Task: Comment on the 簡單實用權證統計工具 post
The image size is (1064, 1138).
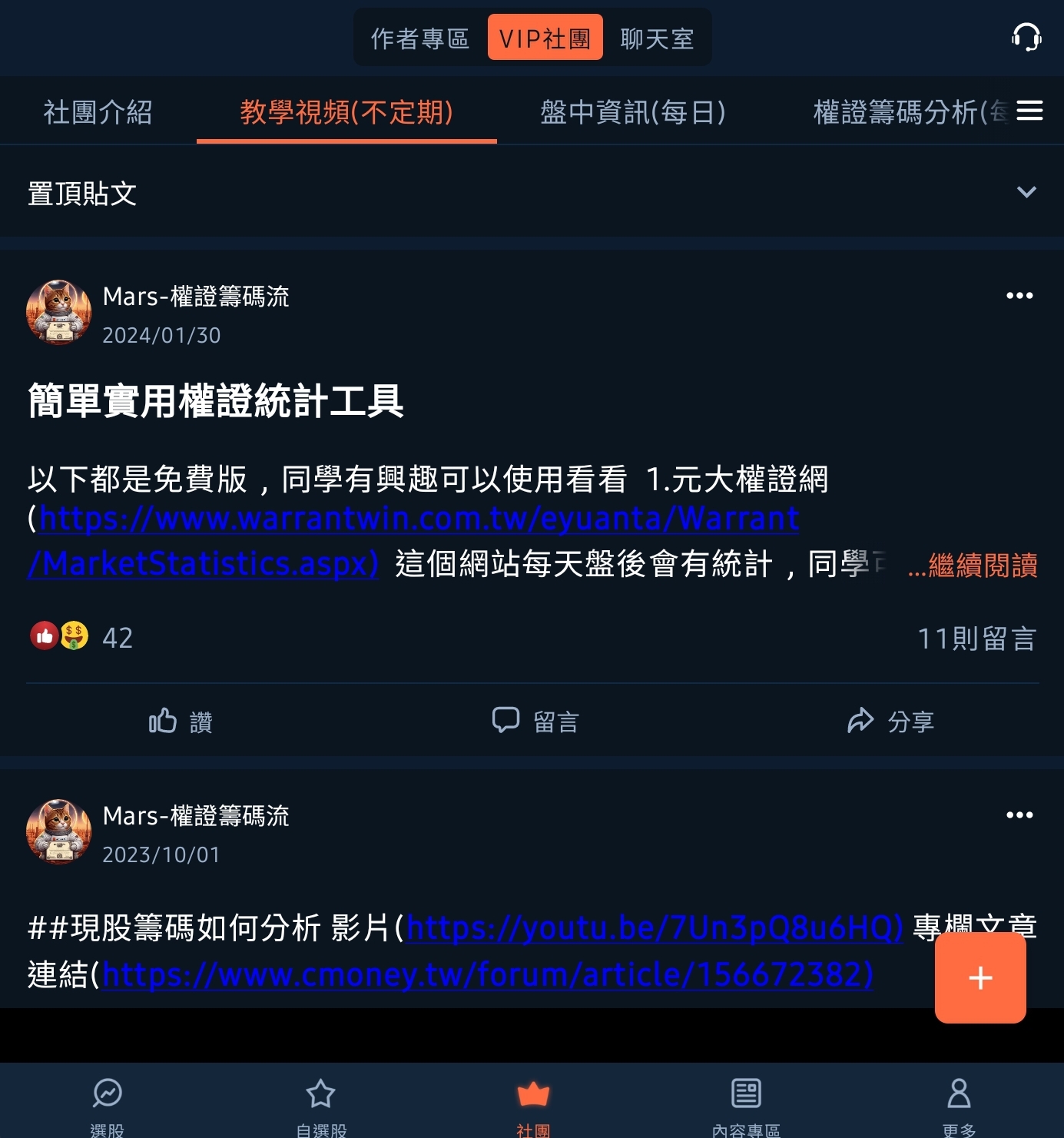Action: [x=535, y=722]
